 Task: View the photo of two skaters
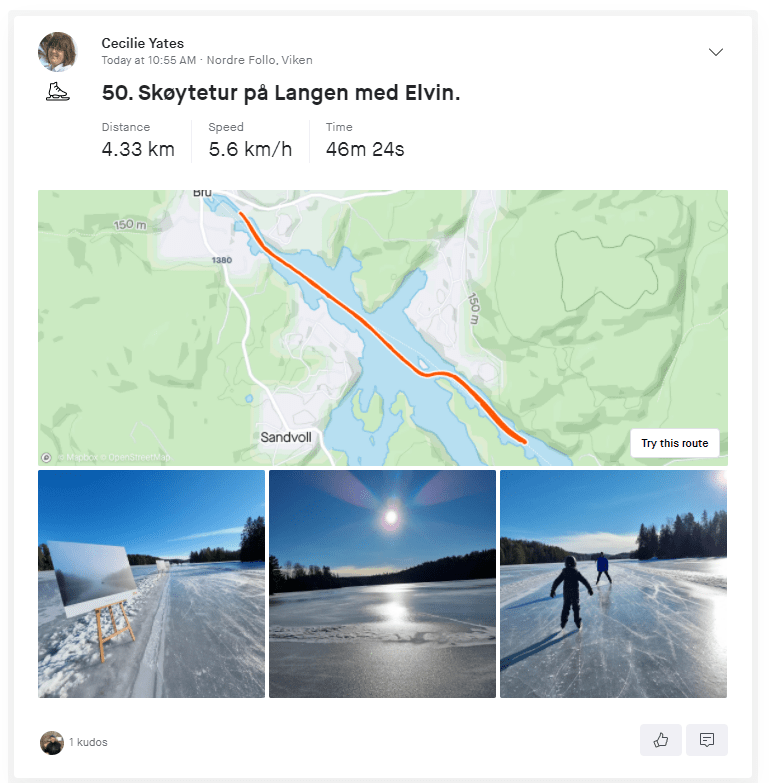point(613,583)
